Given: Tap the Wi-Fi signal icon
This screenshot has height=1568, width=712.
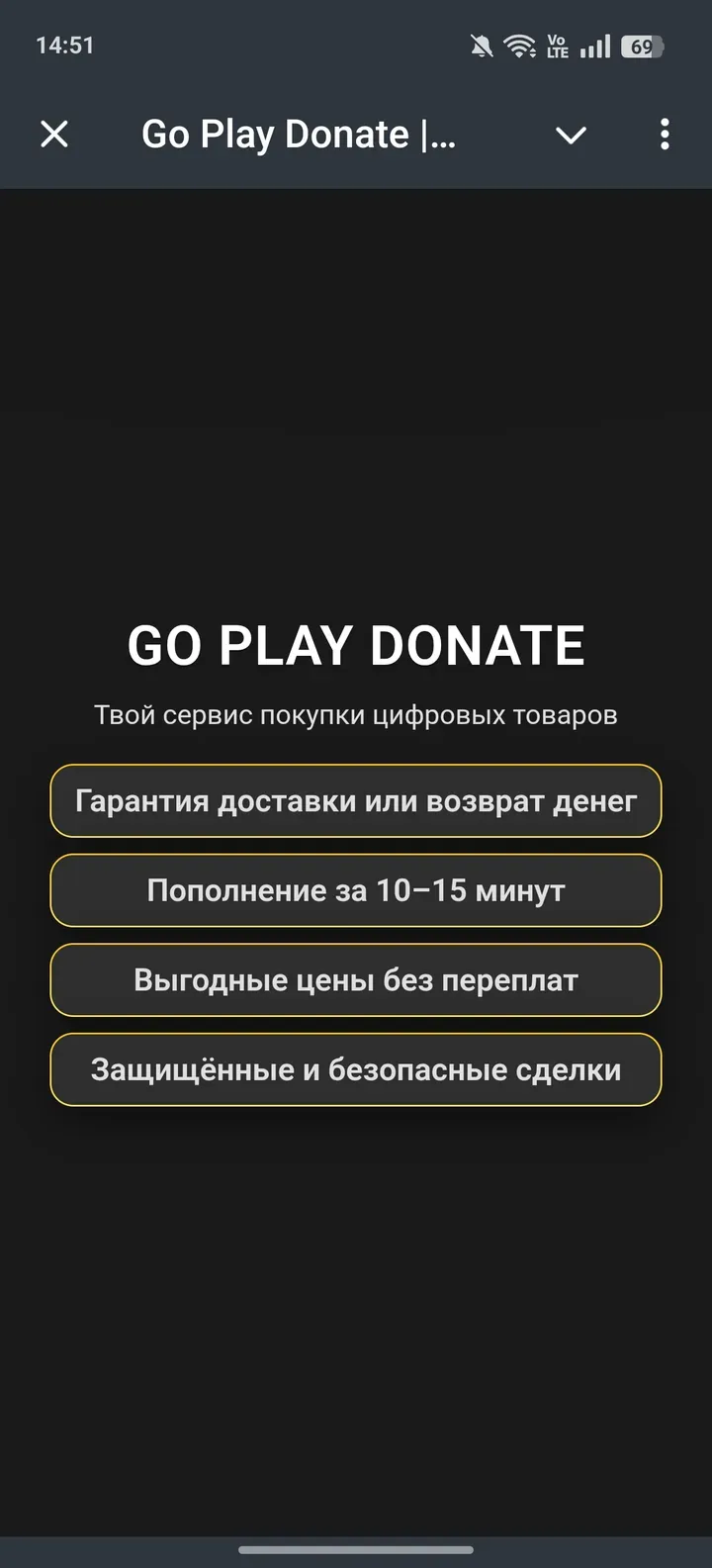Looking at the screenshot, I should [x=519, y=45].
